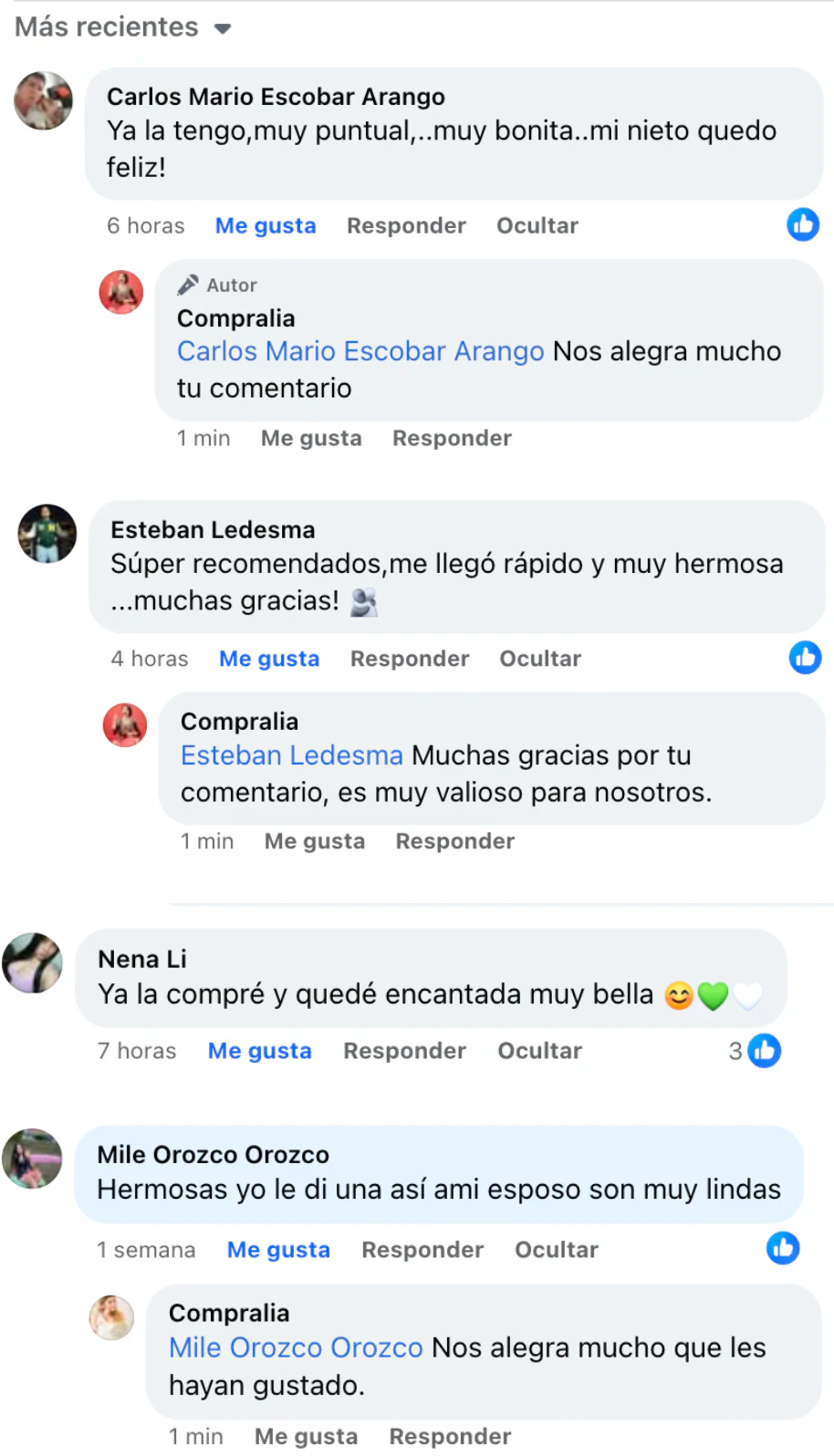
Task: Reply to Mile Orozco Orozco's comment
Action: pyautogui.click(x=422, y=1250)
